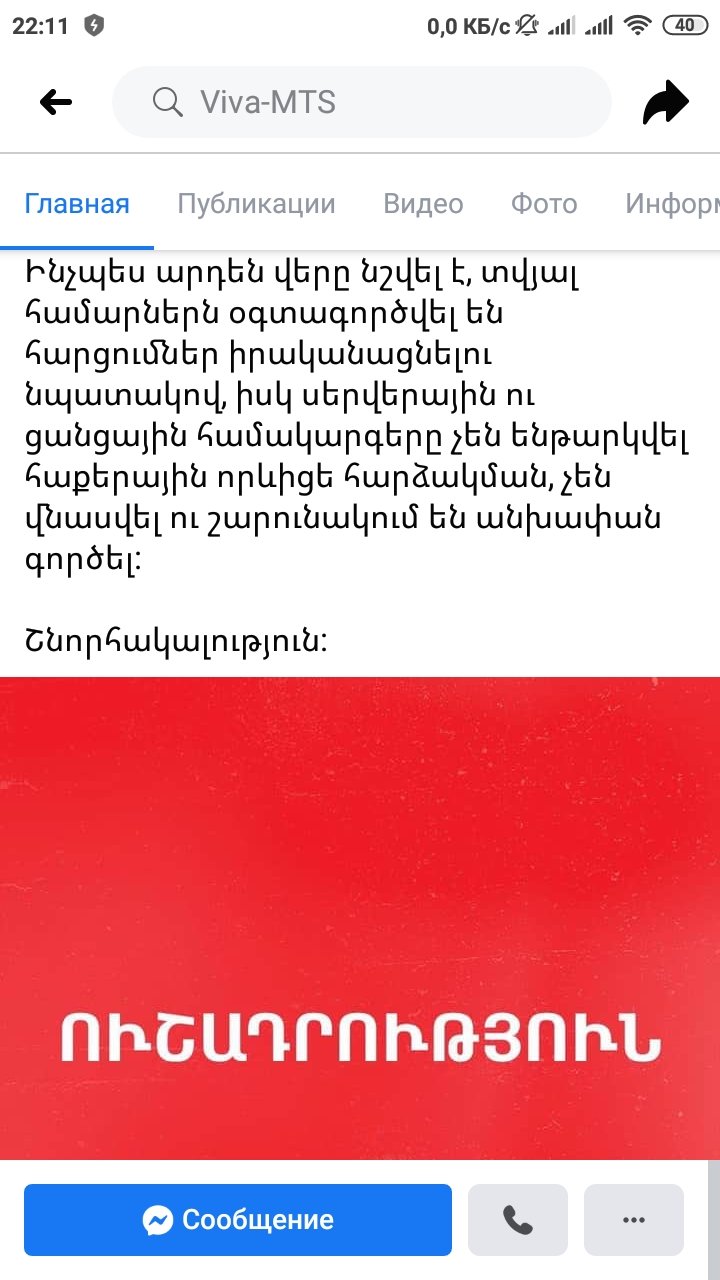Share the Viva-MTS page
Screen dimensions: 720x1280
(666, 102)
